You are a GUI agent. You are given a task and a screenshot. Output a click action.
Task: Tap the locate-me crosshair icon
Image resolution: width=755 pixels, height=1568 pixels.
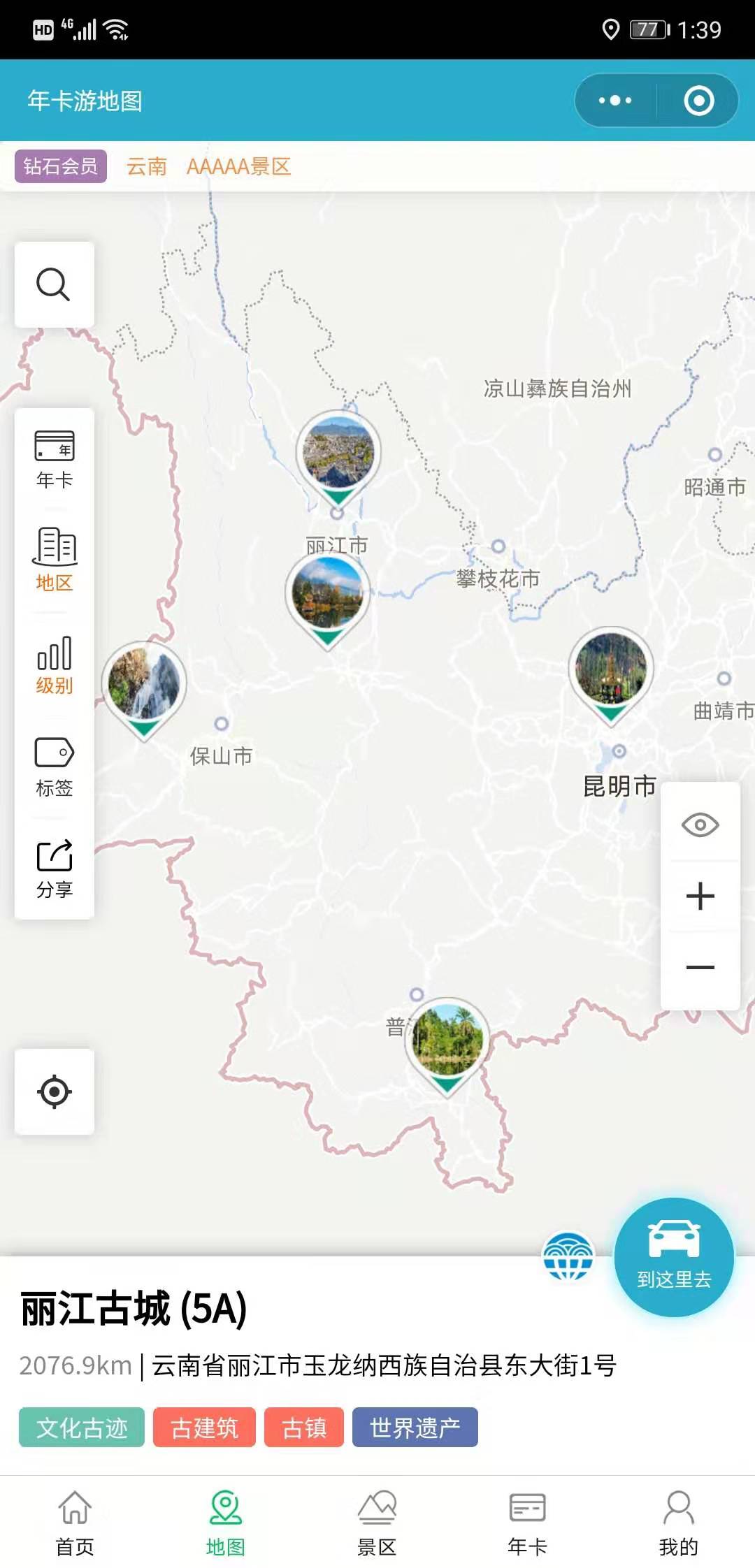pyautogui.click(x=53, y=1092)
